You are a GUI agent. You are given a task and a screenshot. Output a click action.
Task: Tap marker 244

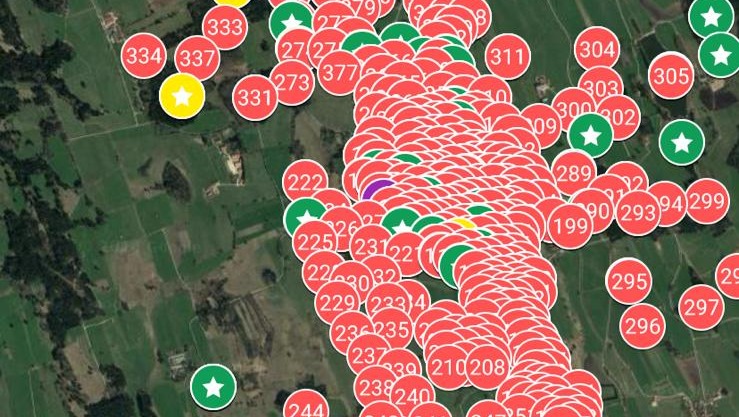click(x=306, y=408)
